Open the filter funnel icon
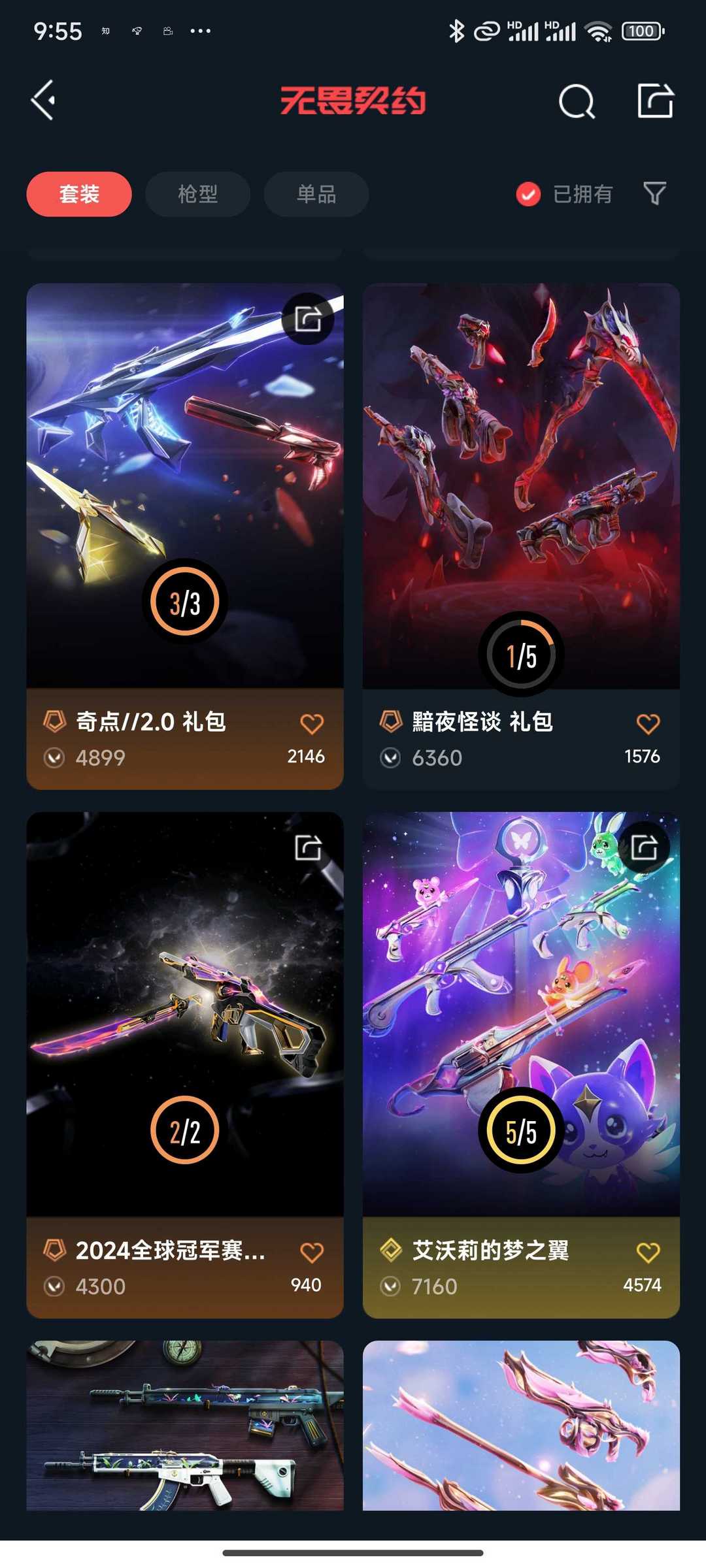Viewport: 706px width, 1568px height. [654, 193]
